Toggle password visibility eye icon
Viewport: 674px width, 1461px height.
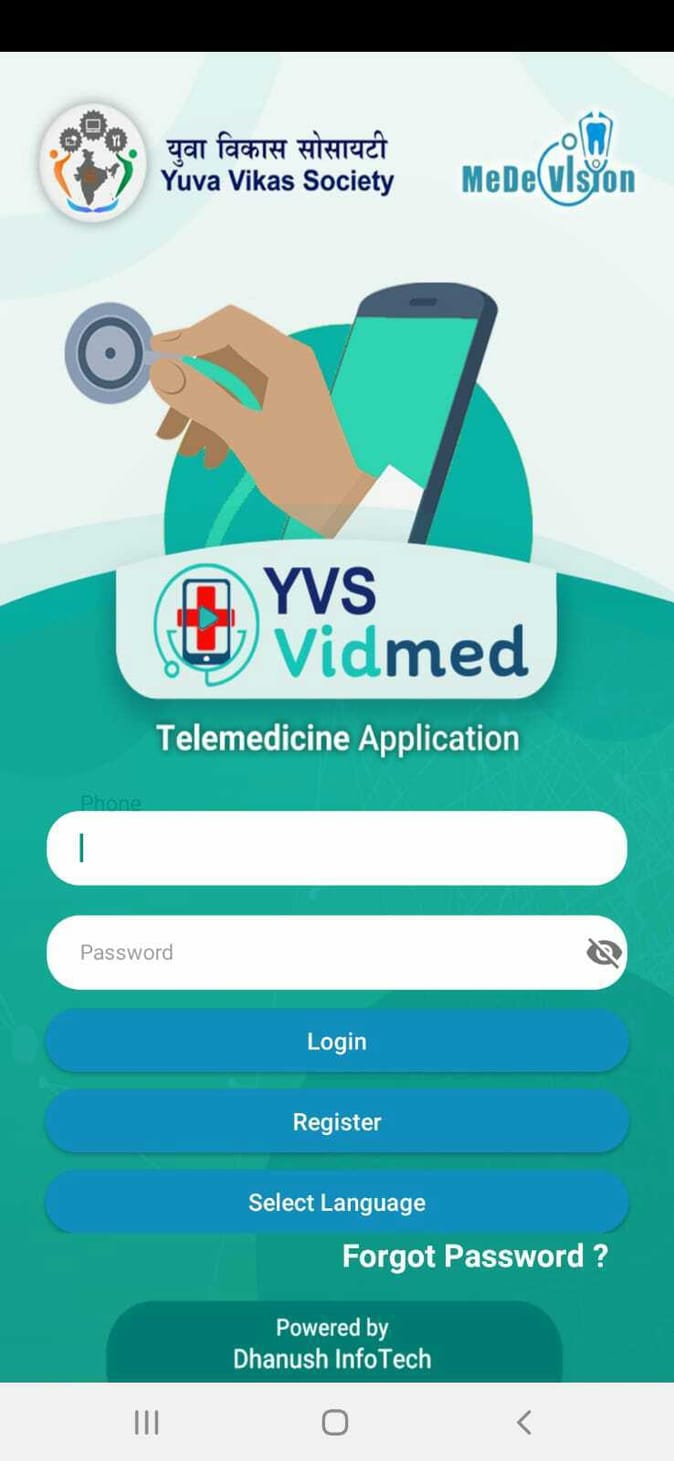(603, 953)
